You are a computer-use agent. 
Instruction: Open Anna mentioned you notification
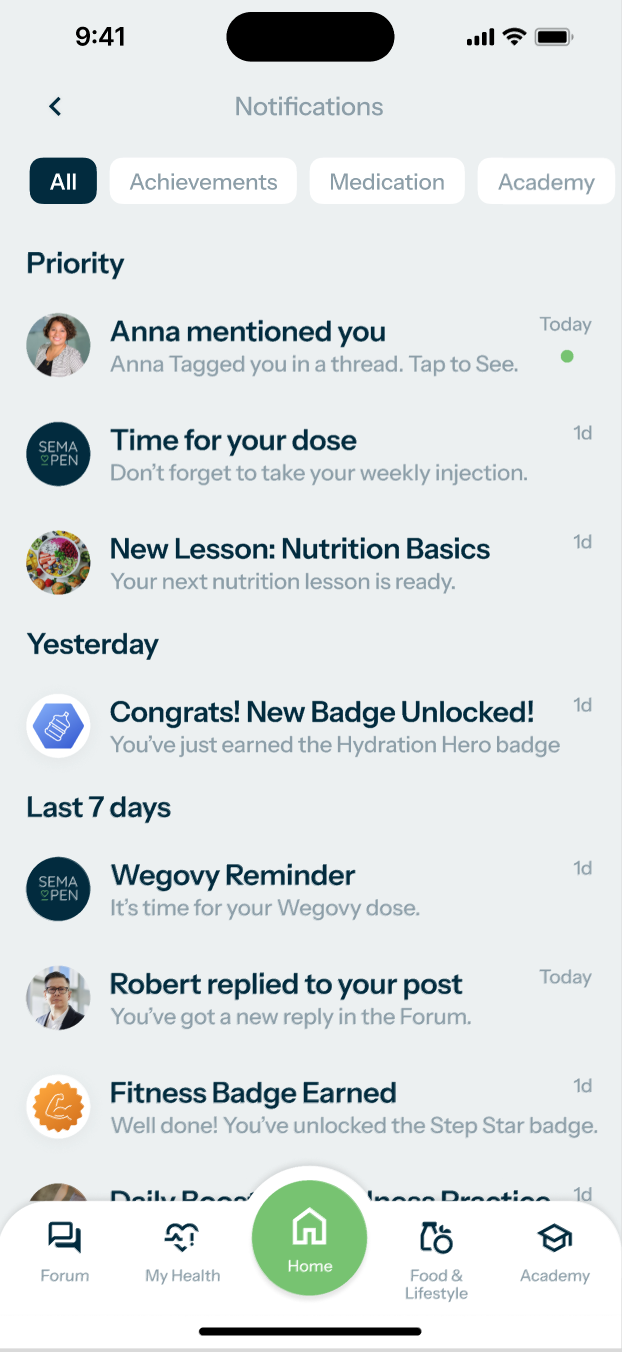310,345
